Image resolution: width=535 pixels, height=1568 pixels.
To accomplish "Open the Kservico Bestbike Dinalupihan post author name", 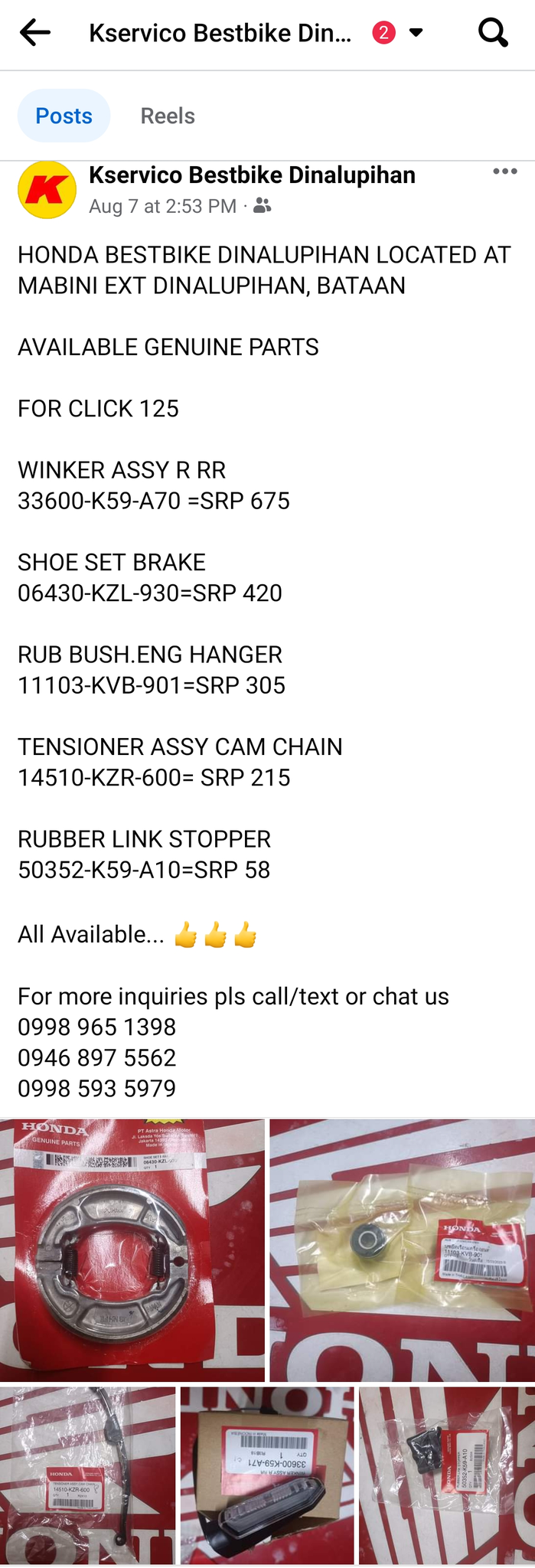I will (252, 175).
